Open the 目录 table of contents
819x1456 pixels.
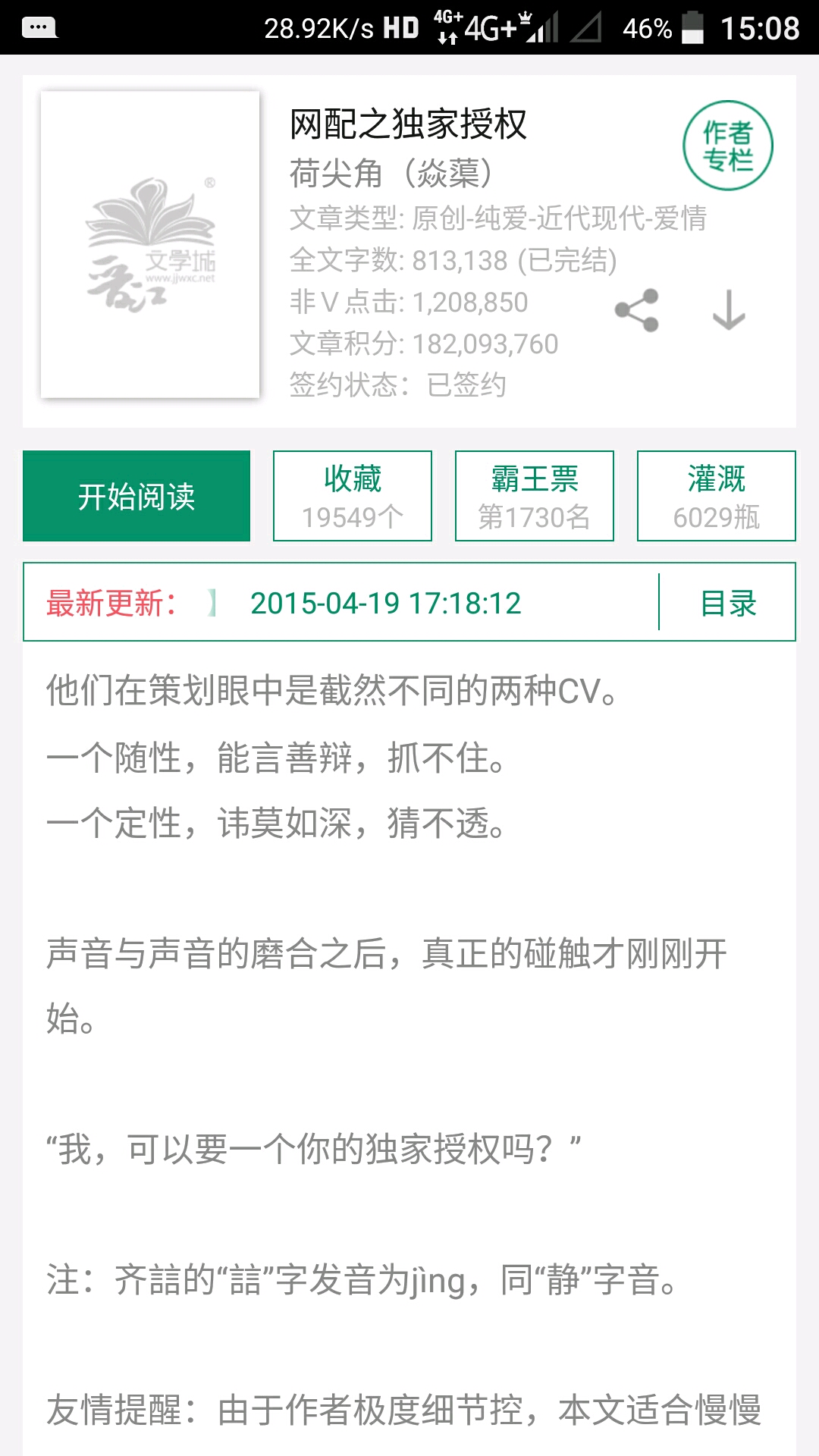(x=728, y=603)
